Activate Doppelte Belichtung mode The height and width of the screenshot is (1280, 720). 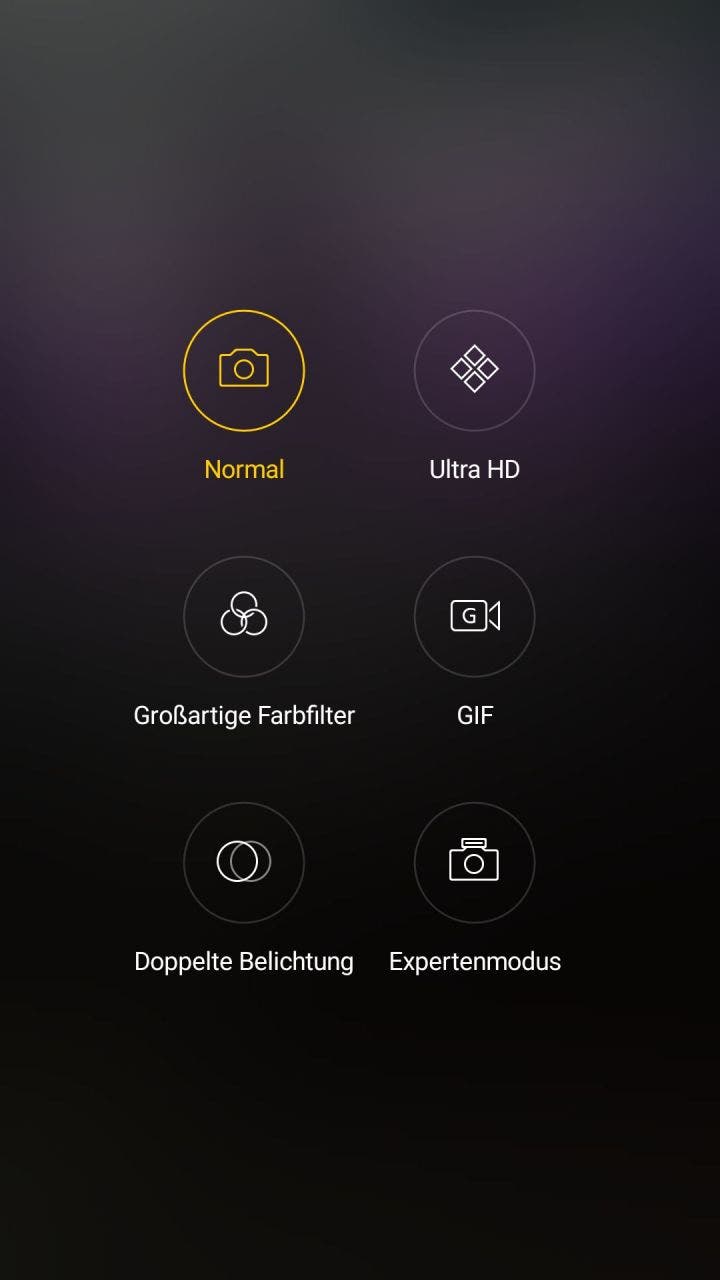(x=244, y=863)
